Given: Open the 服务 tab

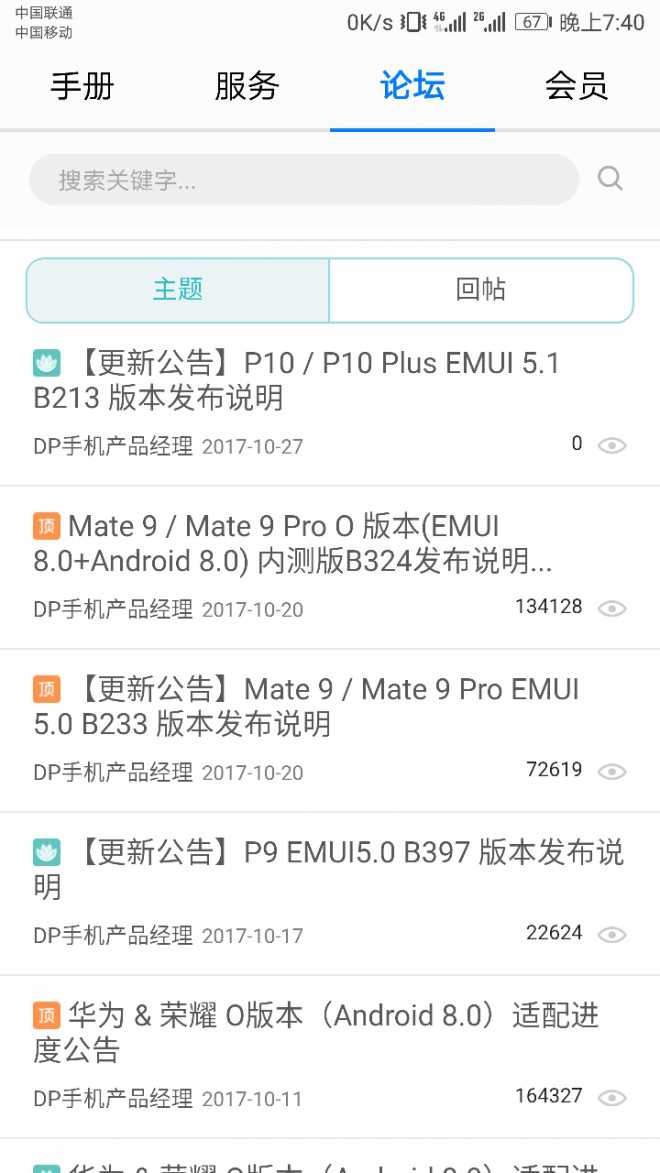Looking at the screenshot, I should [247, 87].
